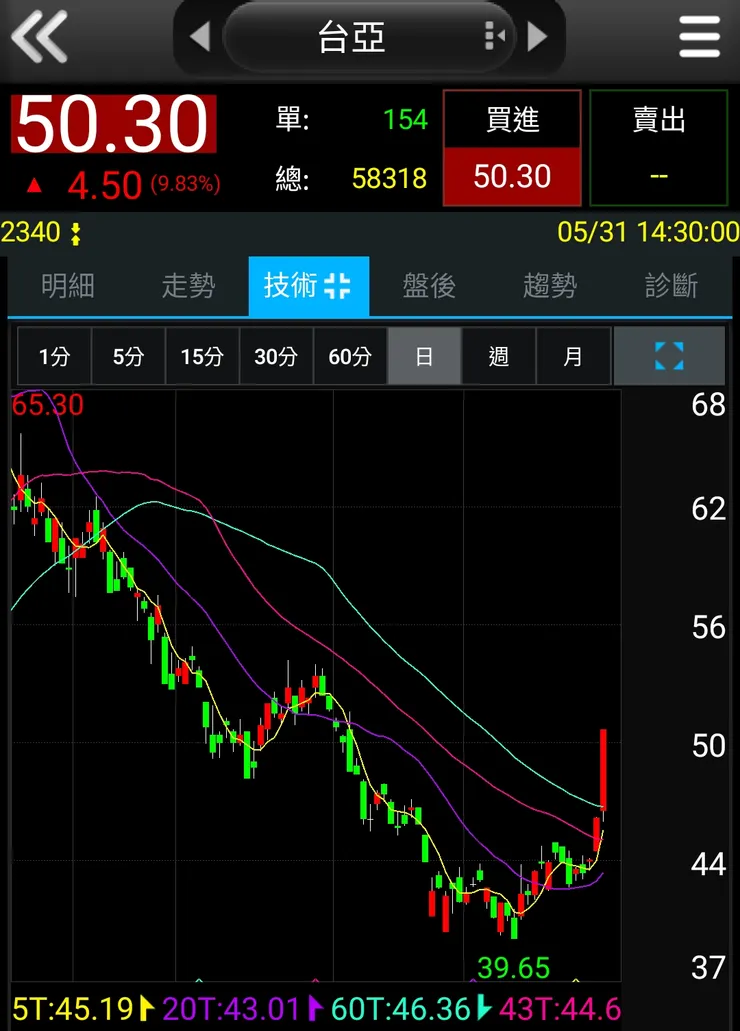Open the 盤後 tab
The image size is (740, 1031).
pyautogui.click(x=429, y=287)
